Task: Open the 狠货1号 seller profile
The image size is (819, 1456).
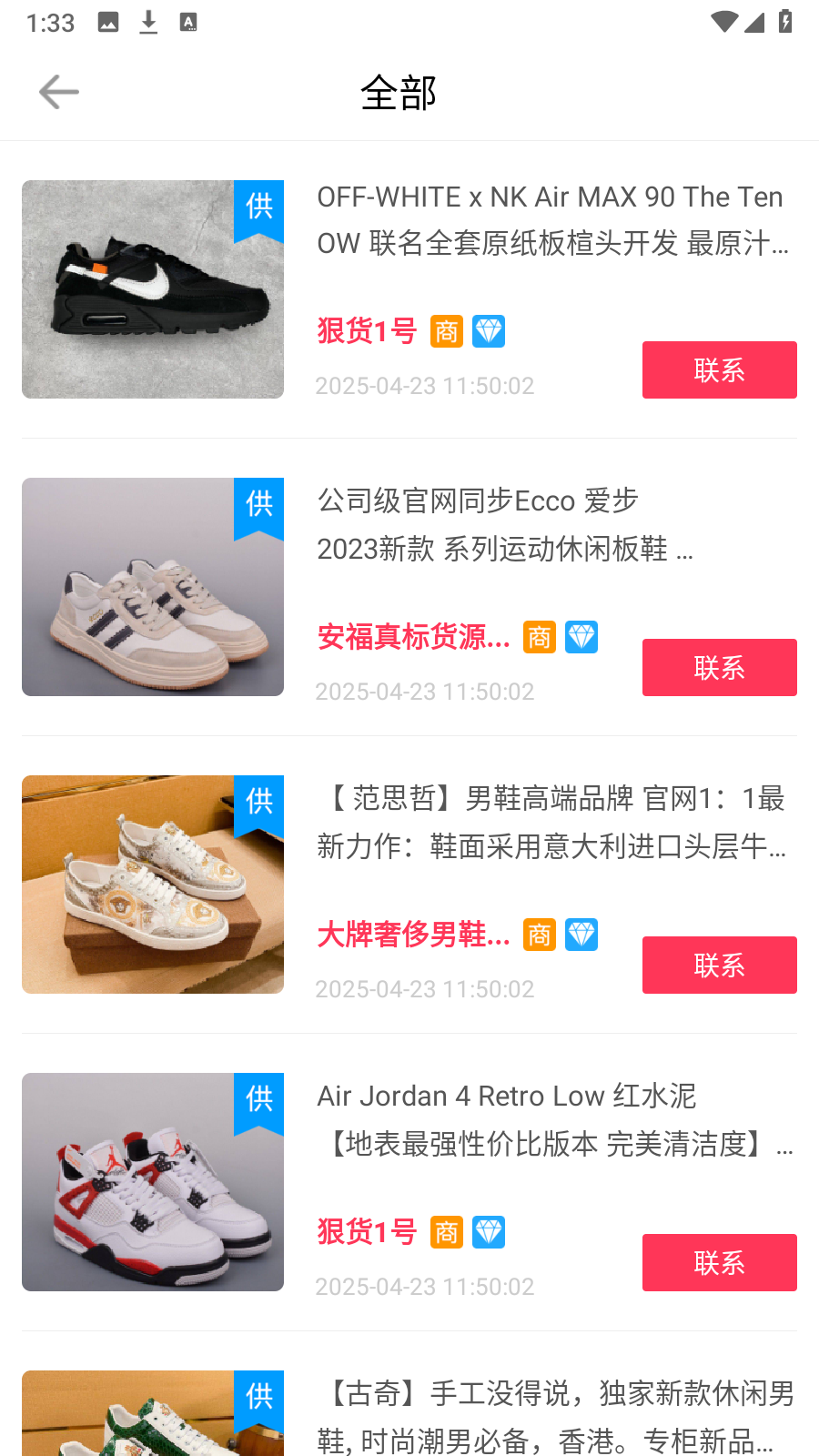Action: point(366,331)
